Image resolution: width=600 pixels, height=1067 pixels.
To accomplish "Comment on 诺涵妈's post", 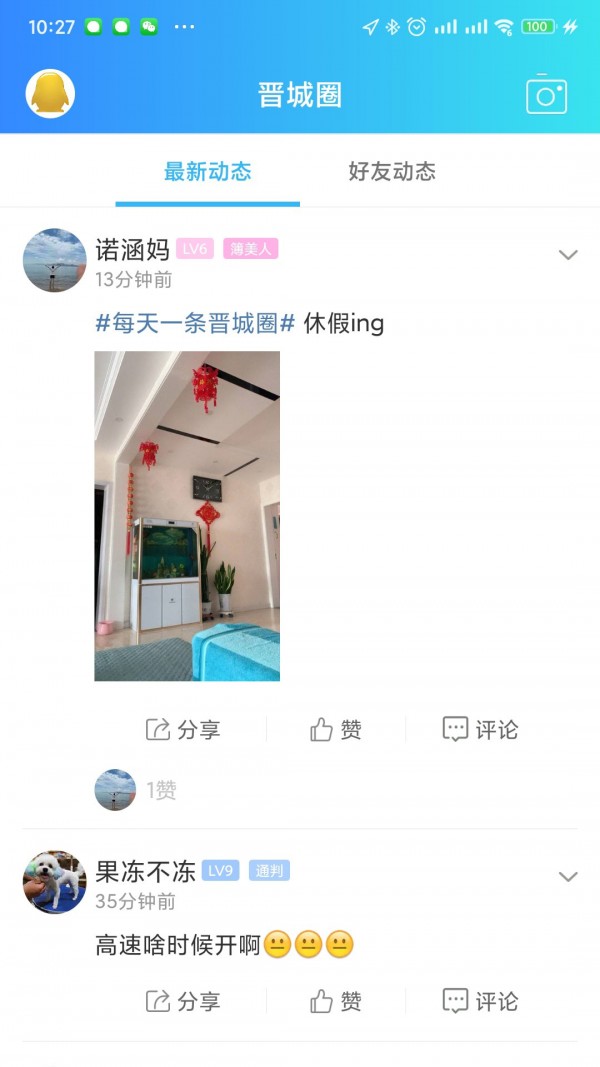I will (x=480, y=729).
